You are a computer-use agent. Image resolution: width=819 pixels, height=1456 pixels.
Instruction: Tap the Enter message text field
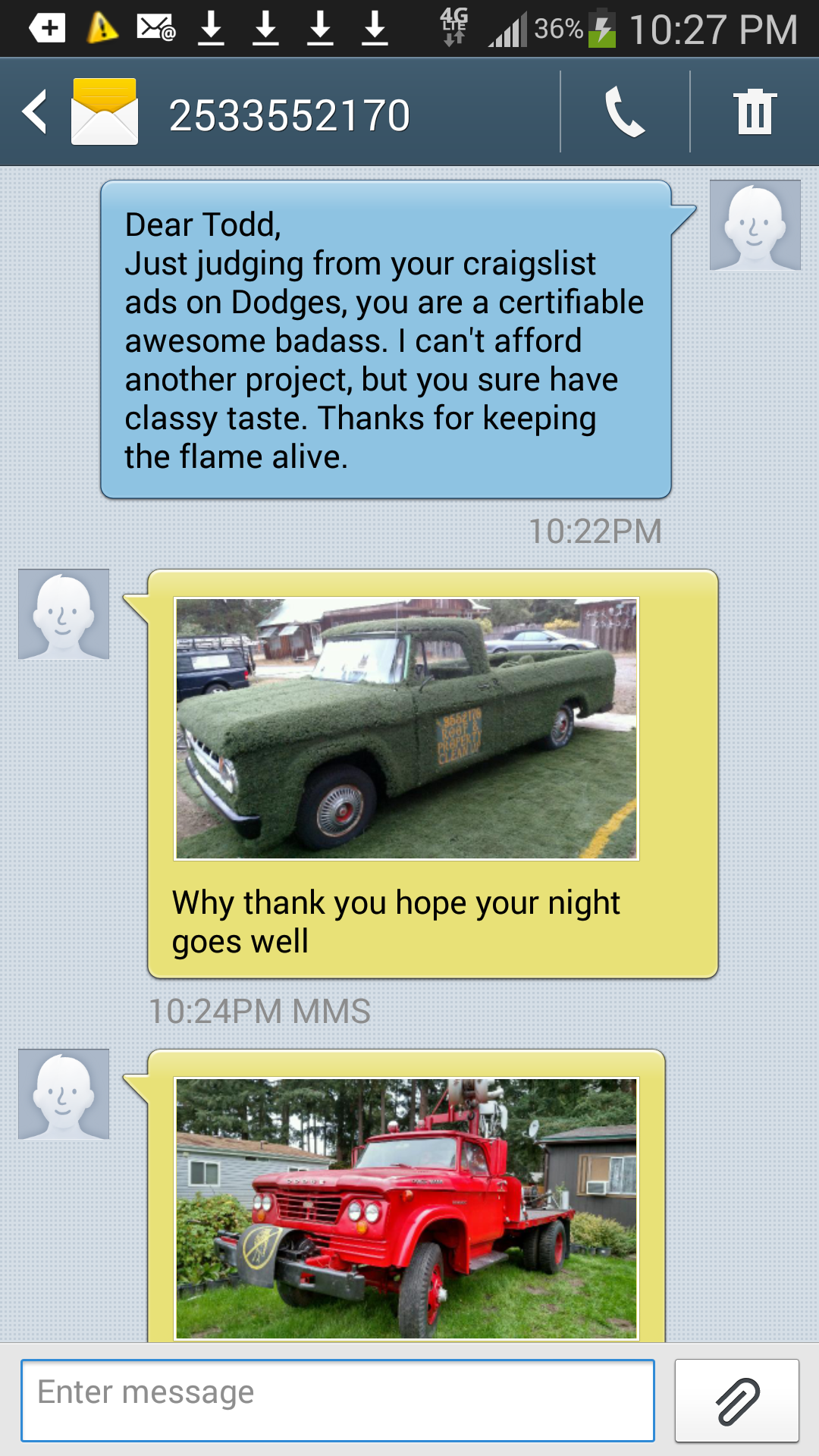pos(337,1400)
